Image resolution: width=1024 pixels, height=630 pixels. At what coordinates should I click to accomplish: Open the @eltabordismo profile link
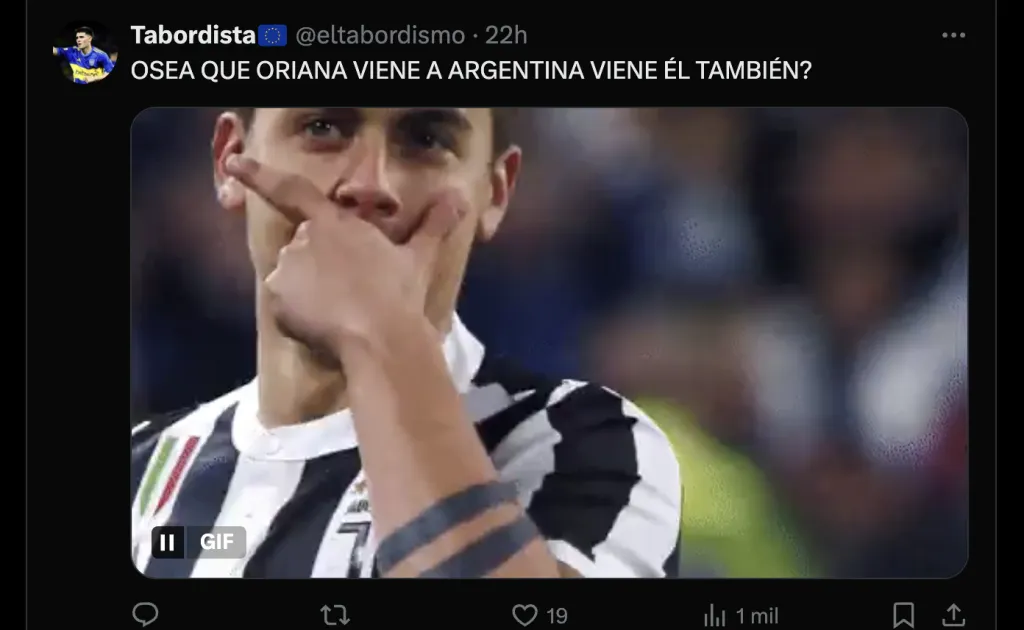pos(379,35)
